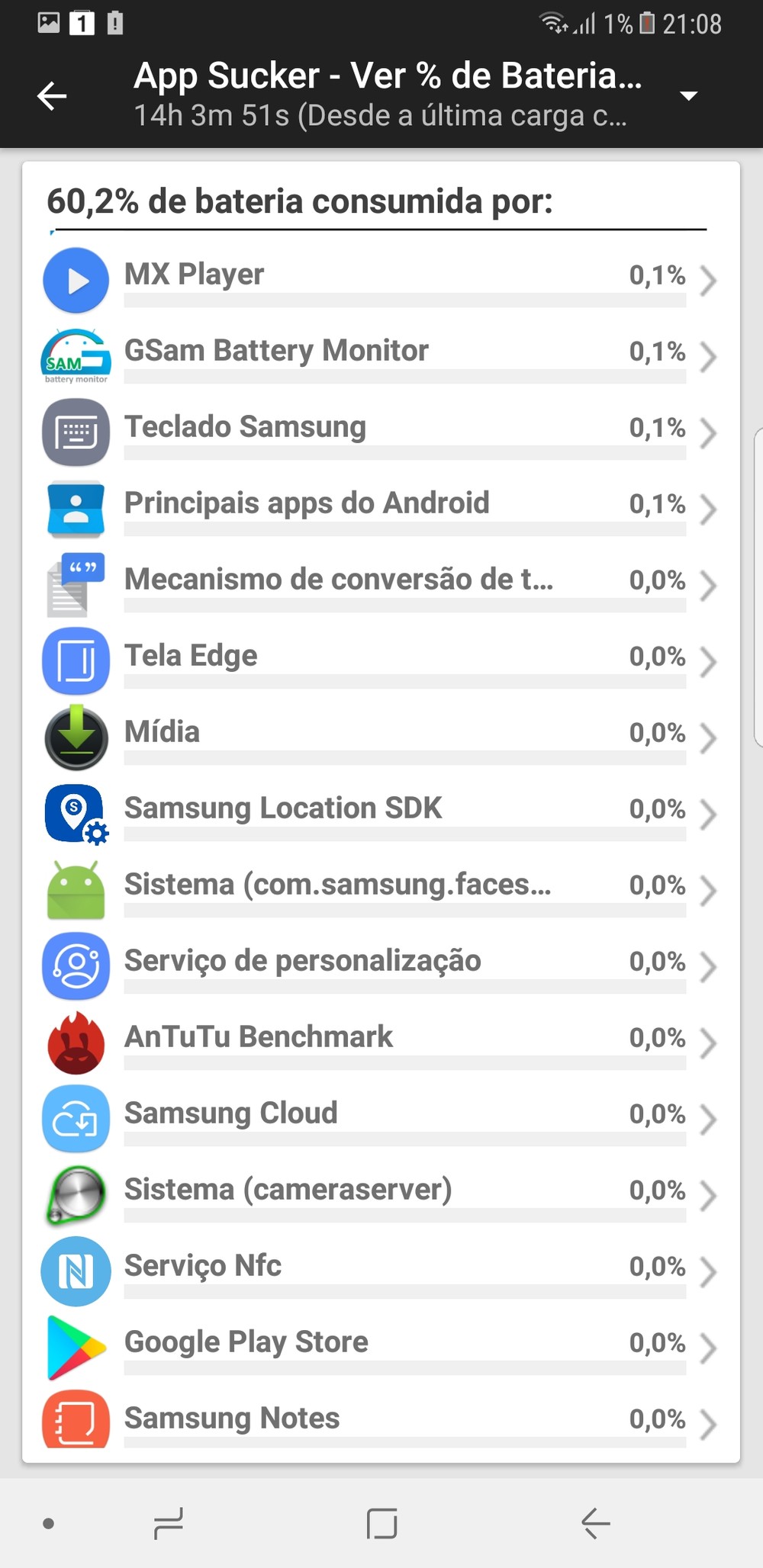Open the Samsung Cloud row
Viewport: 763px width, 1568px height.
[x=381, y=1118]
